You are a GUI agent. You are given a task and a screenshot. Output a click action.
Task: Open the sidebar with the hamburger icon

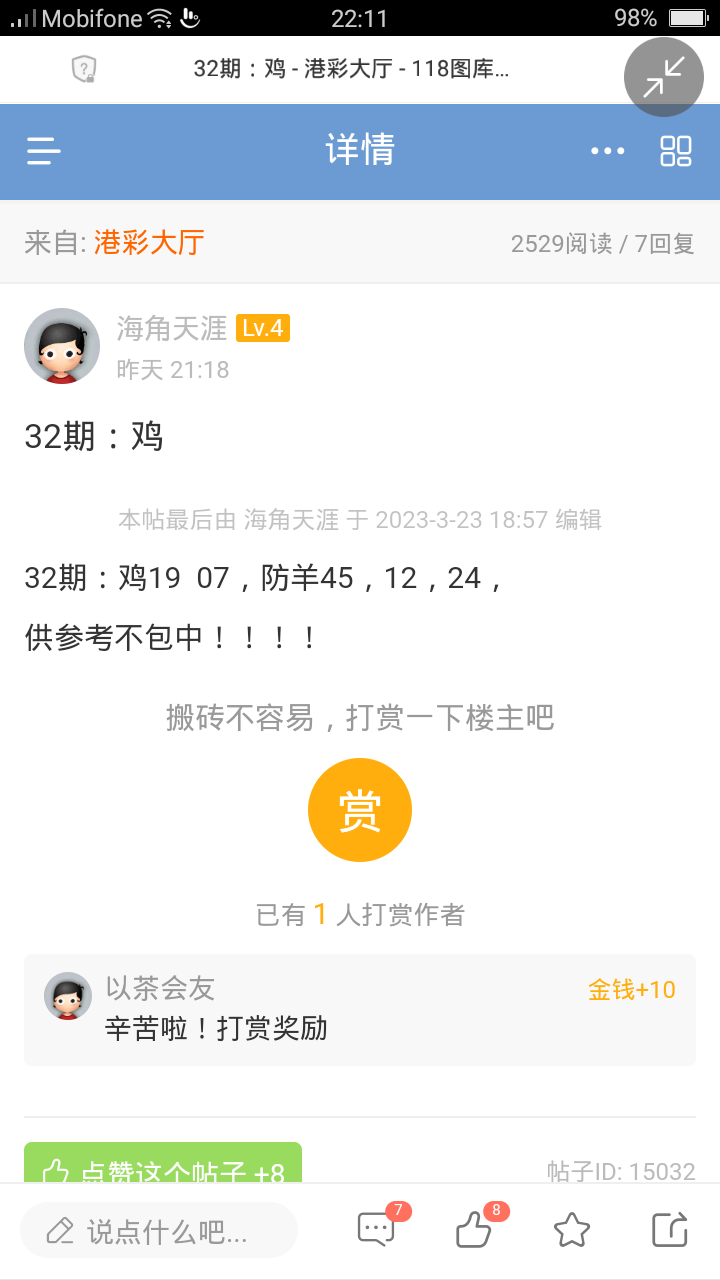40,151
